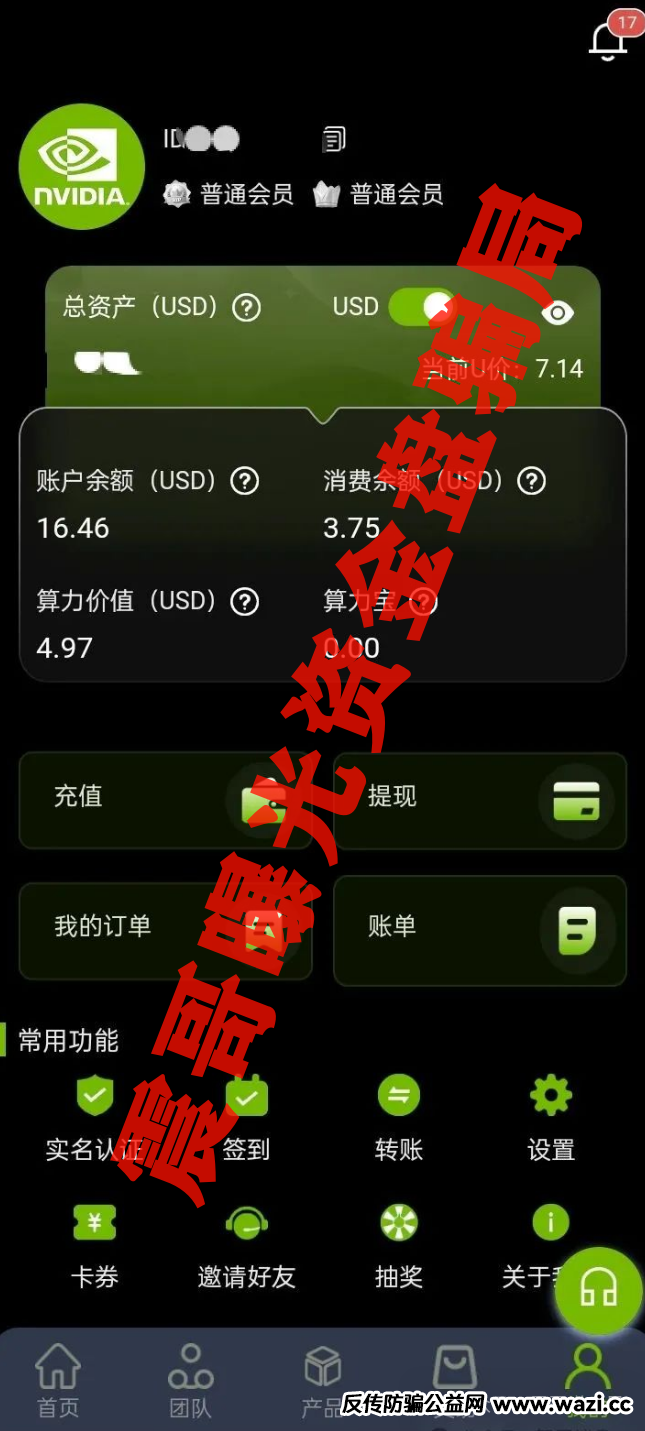This screenshot has height=1431, width=645.
Task: Open the 提现 withdraw card
Action: [479, 799]
